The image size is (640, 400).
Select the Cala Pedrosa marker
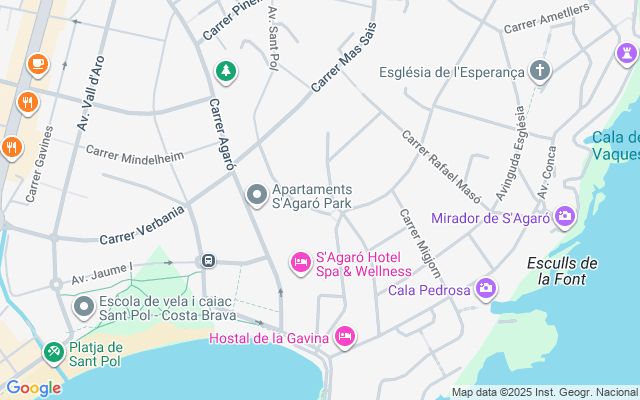tap(486, 289)
